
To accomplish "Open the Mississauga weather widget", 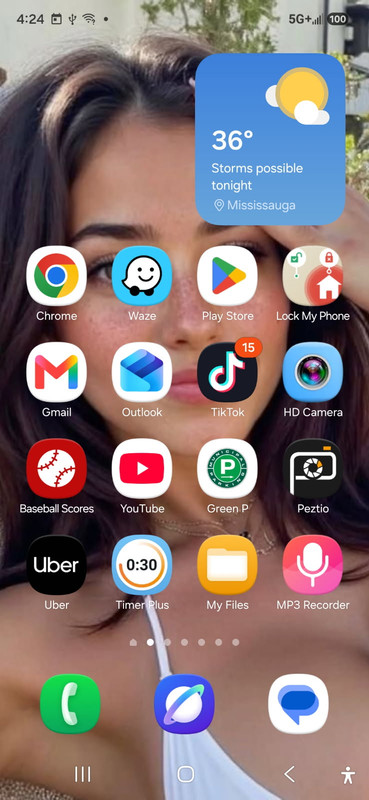I will click(270, 139).
